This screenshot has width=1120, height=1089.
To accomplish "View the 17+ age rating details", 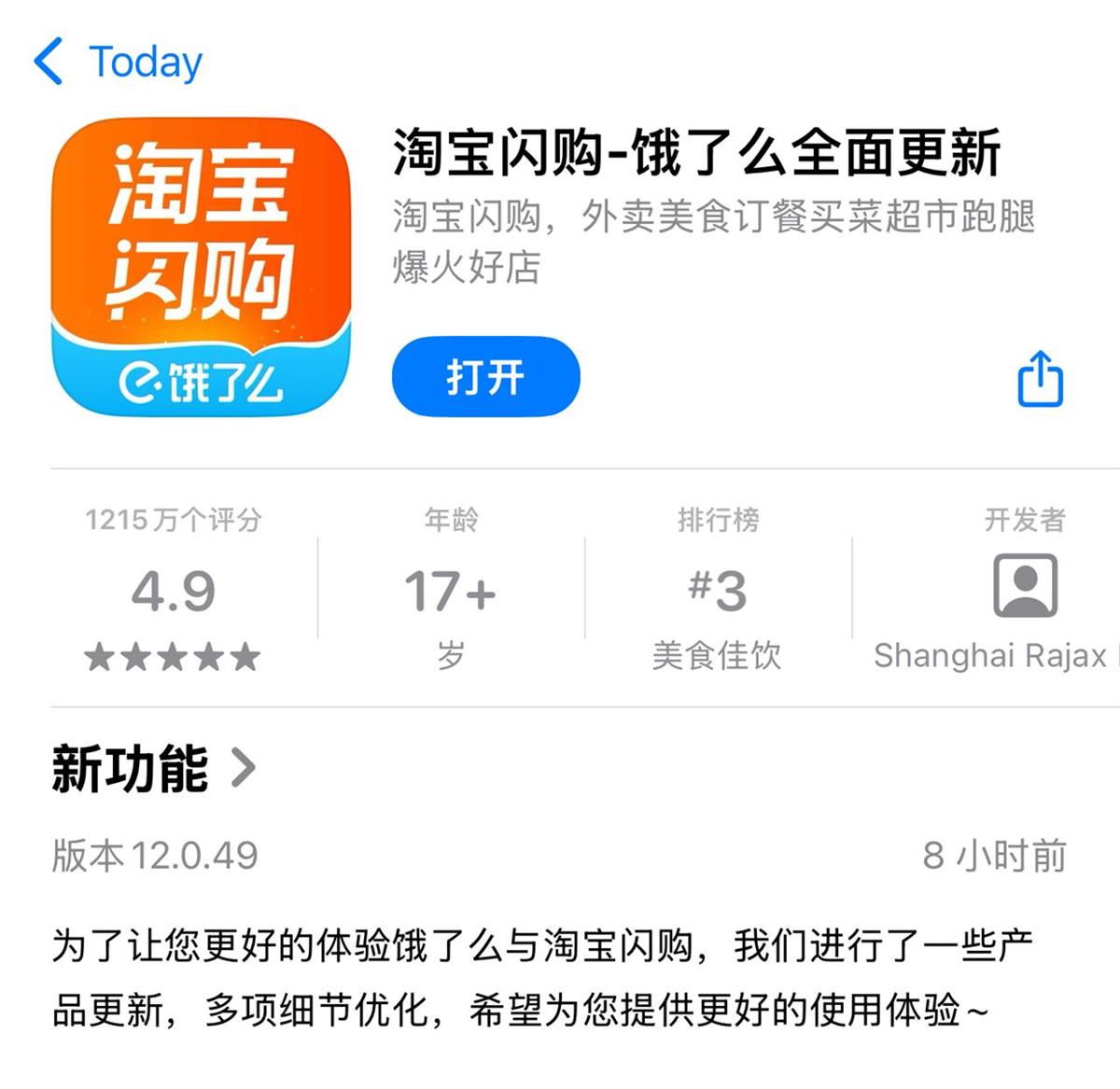I will pyautogui.click(x=450, y=591).
